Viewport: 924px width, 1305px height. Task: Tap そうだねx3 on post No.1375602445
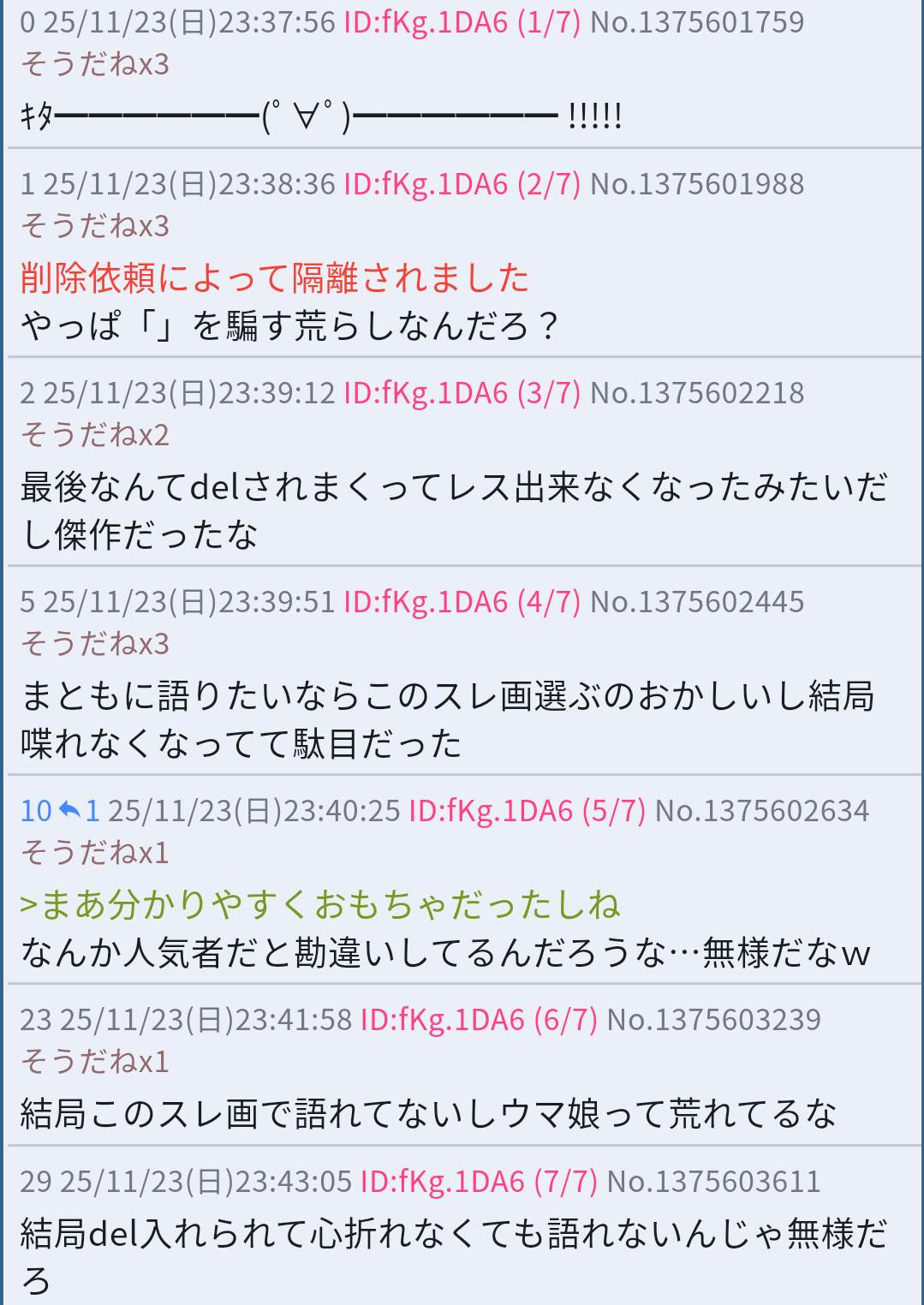[x=95, y=644]
